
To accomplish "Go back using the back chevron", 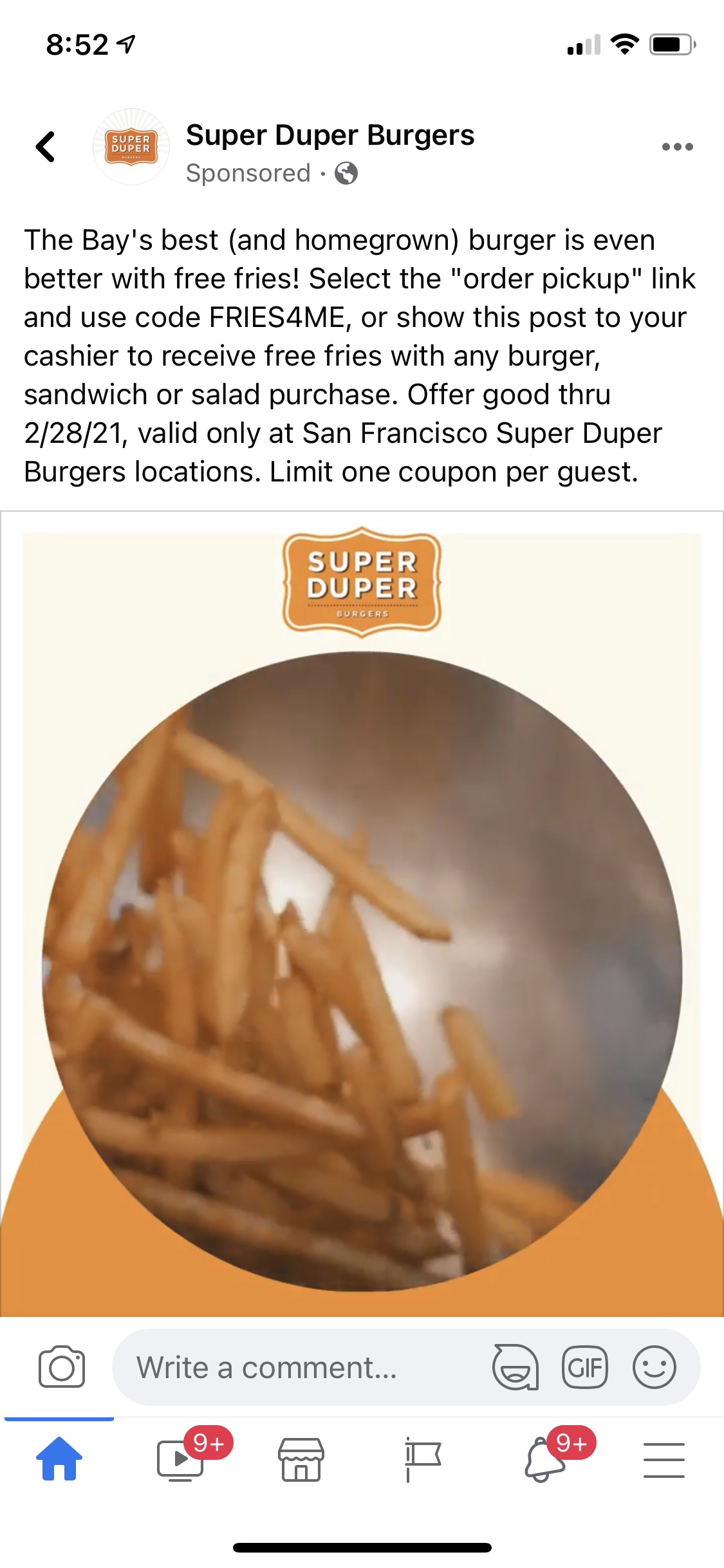I will point(46,148).
